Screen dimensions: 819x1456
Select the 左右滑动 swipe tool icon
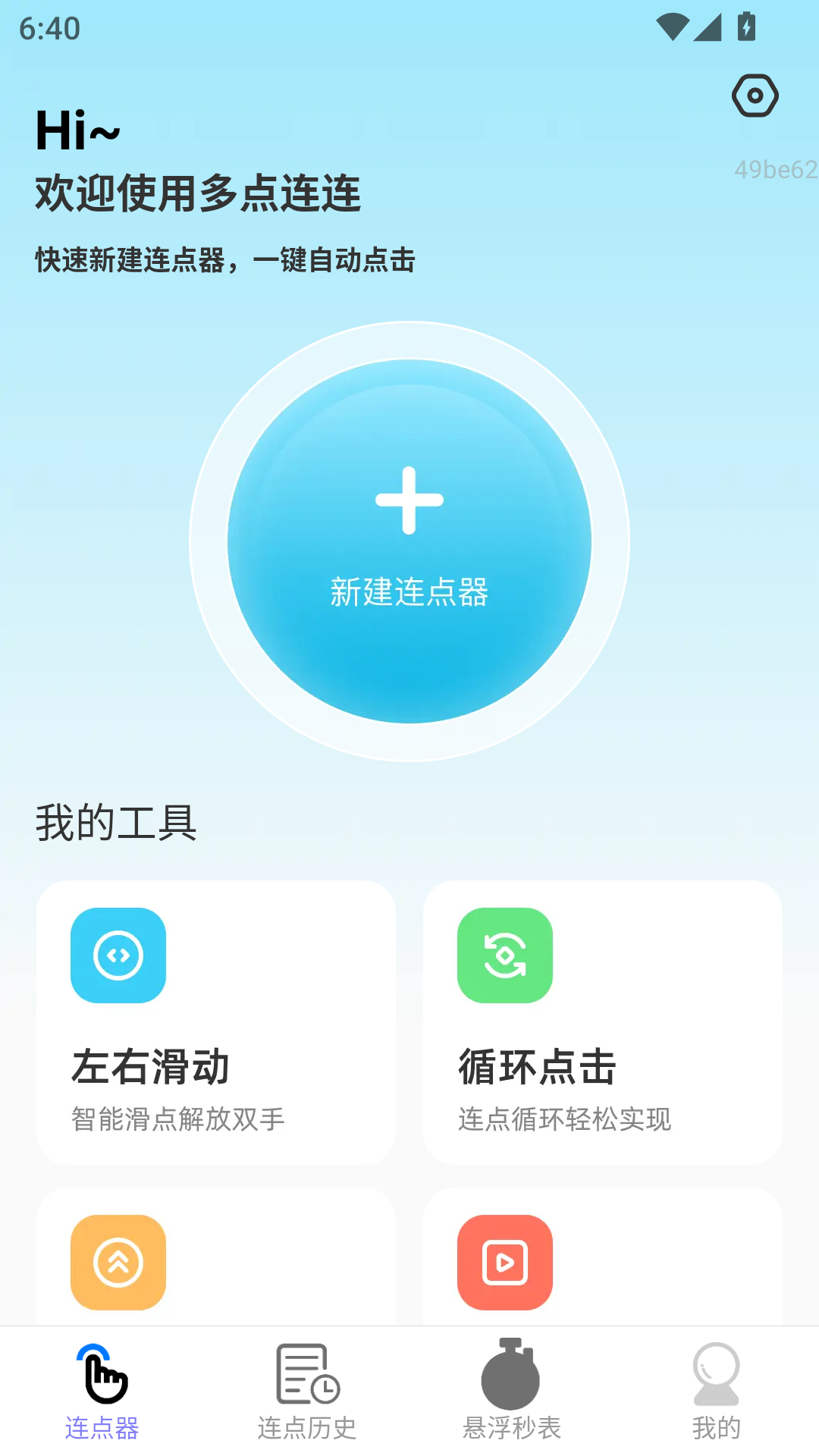(x=118, y=955)
